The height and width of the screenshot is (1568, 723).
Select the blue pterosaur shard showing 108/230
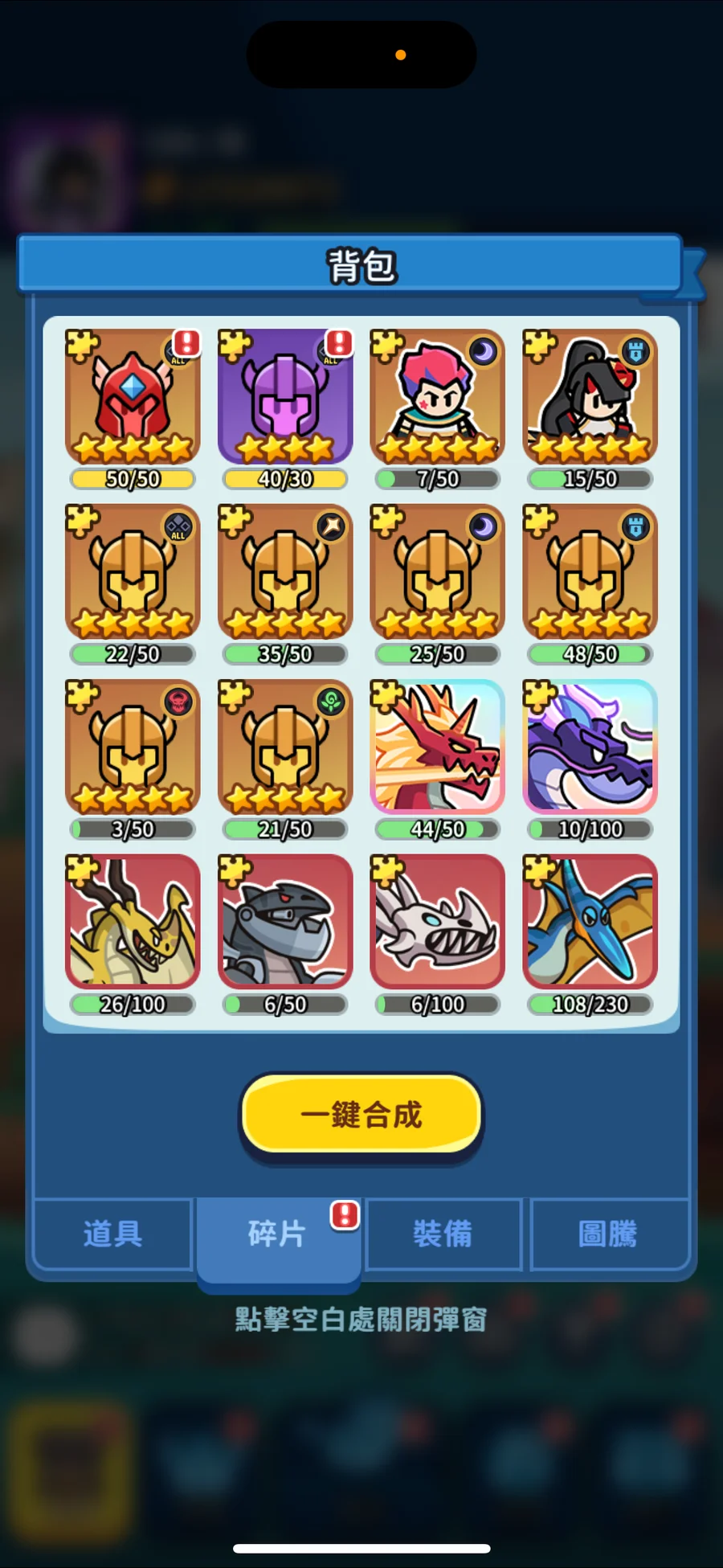[x=590, y=922]
